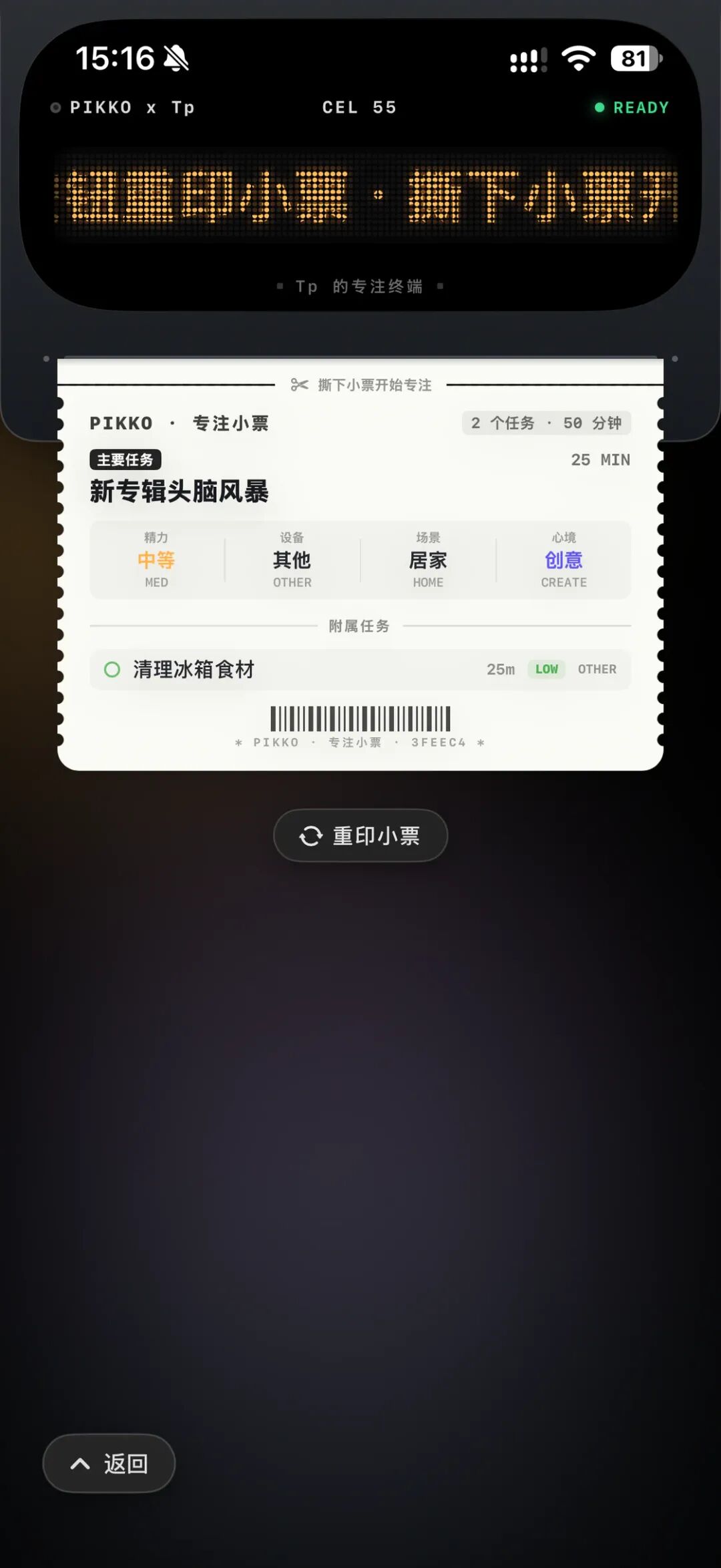721x1568 pixels.
Task: Tap the 新专辑头脑风暴 focus ticket to tear it
Action: 360,564
